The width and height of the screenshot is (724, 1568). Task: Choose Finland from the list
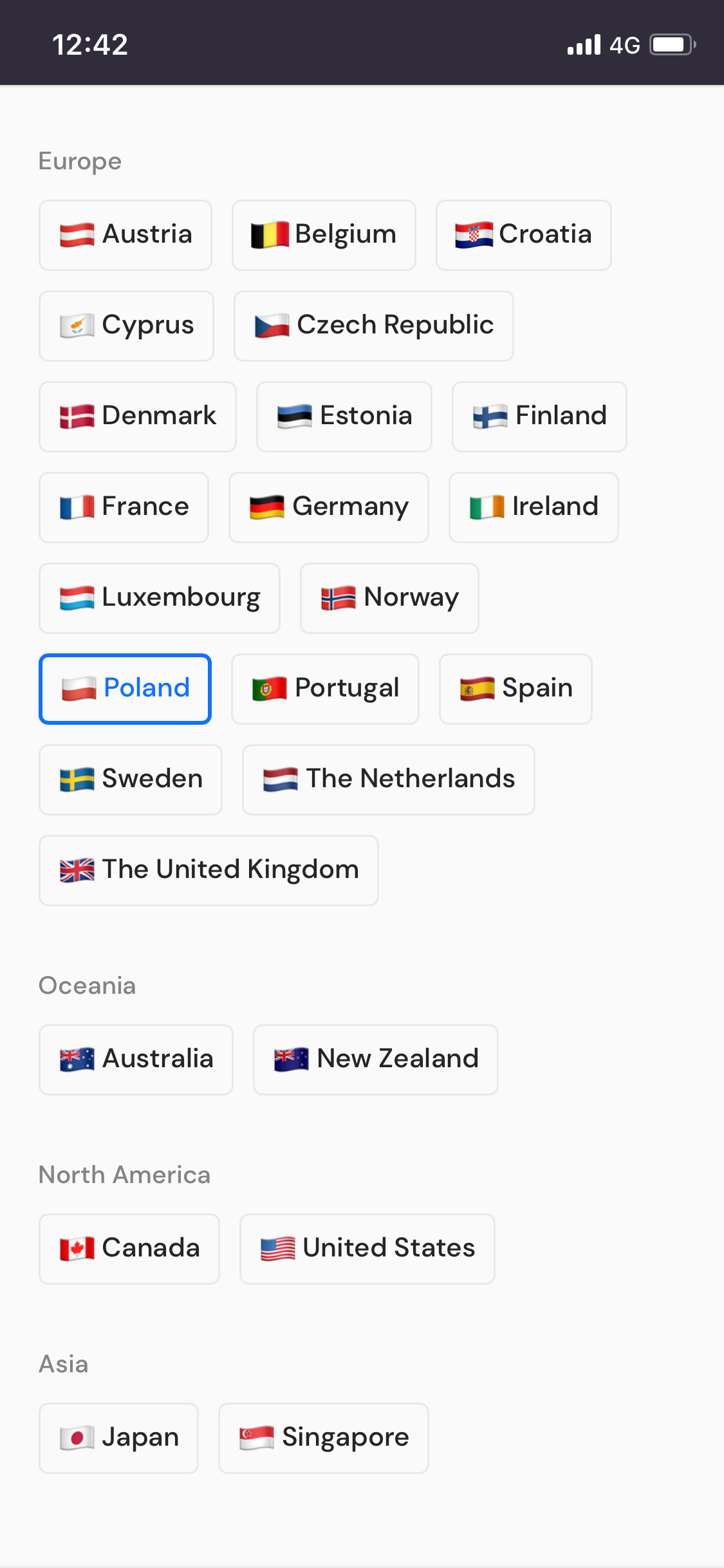coord(539,416)
